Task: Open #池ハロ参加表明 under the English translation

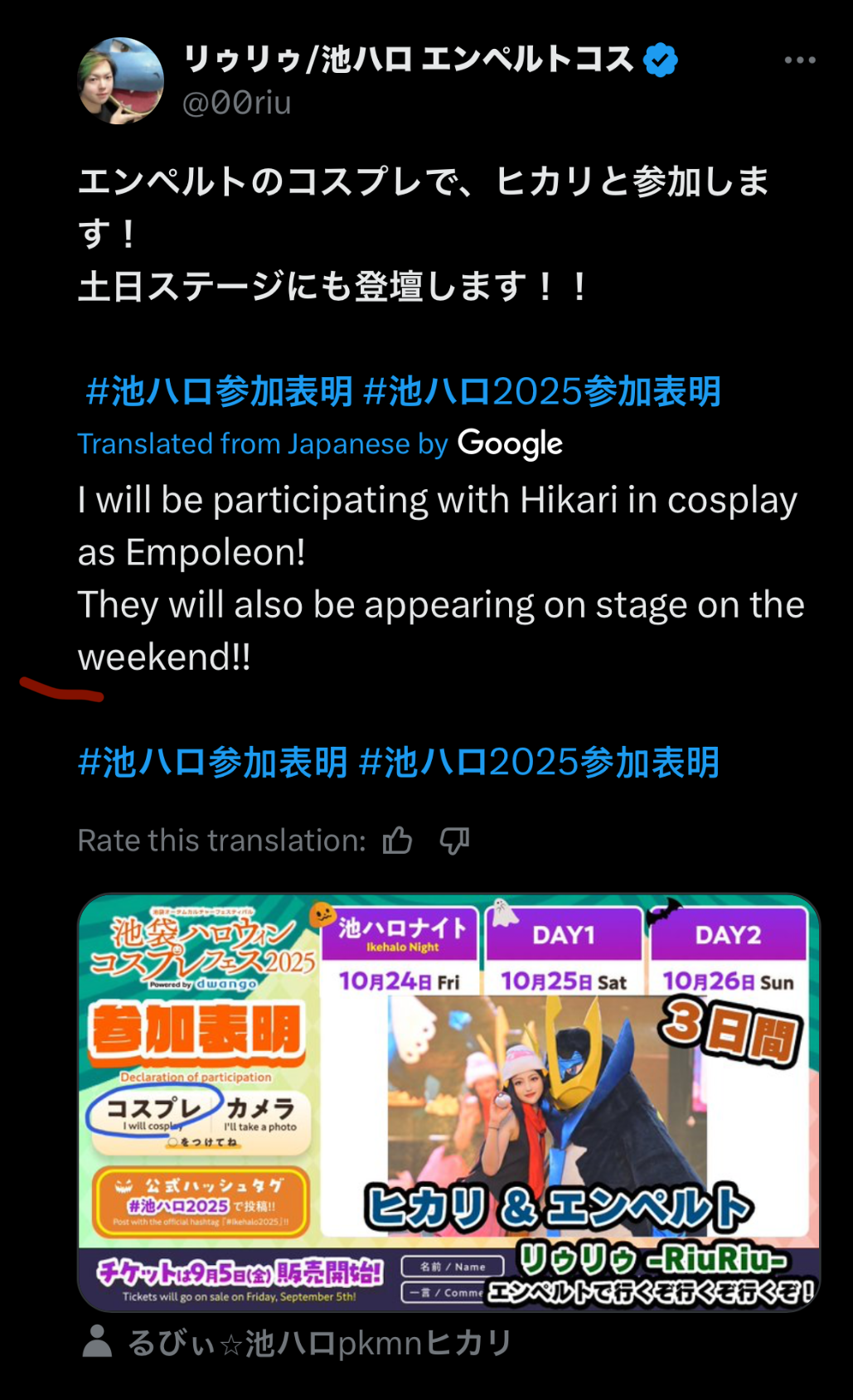Action: coord(213,763)
